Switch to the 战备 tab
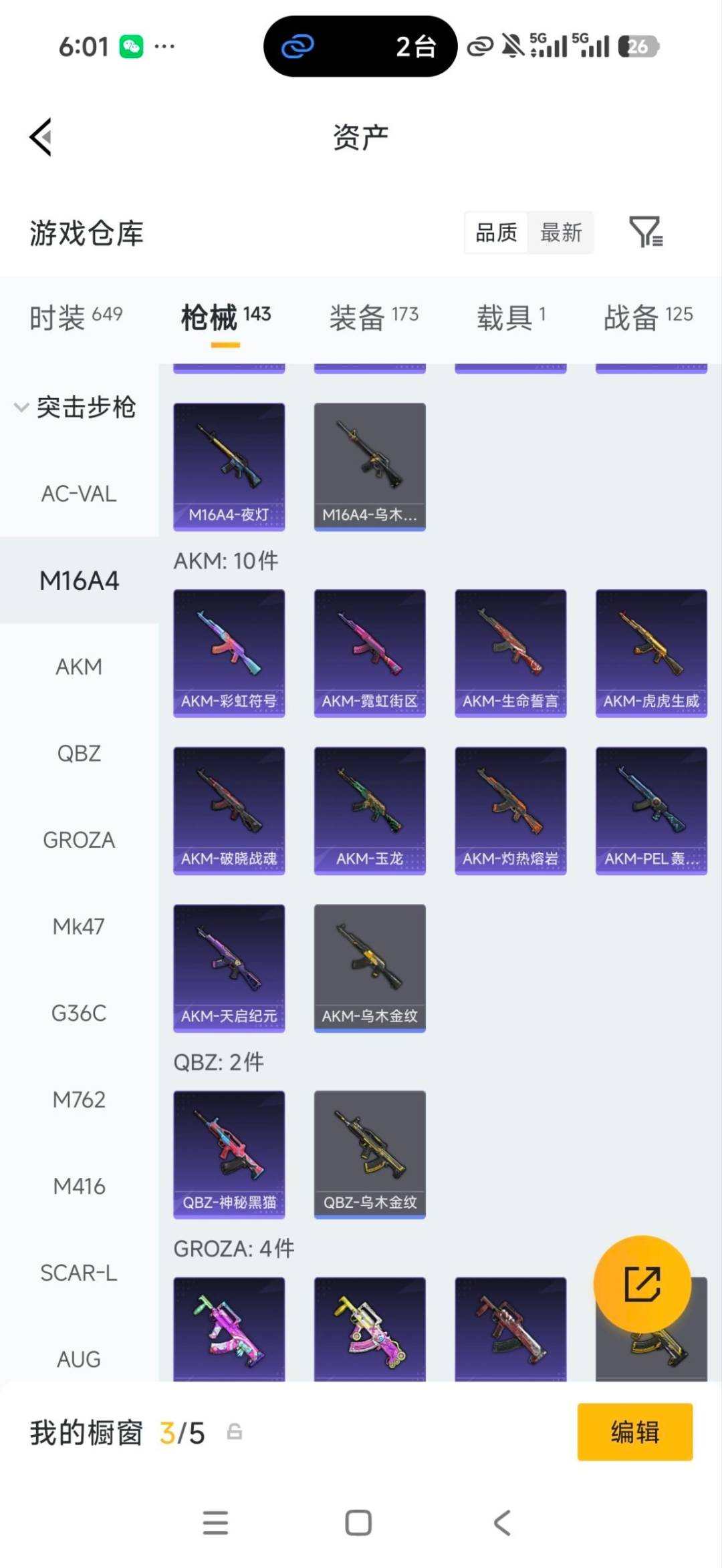Image resolution: width=722 pixels, height=1568 pixels. click(x=648, y=317)
